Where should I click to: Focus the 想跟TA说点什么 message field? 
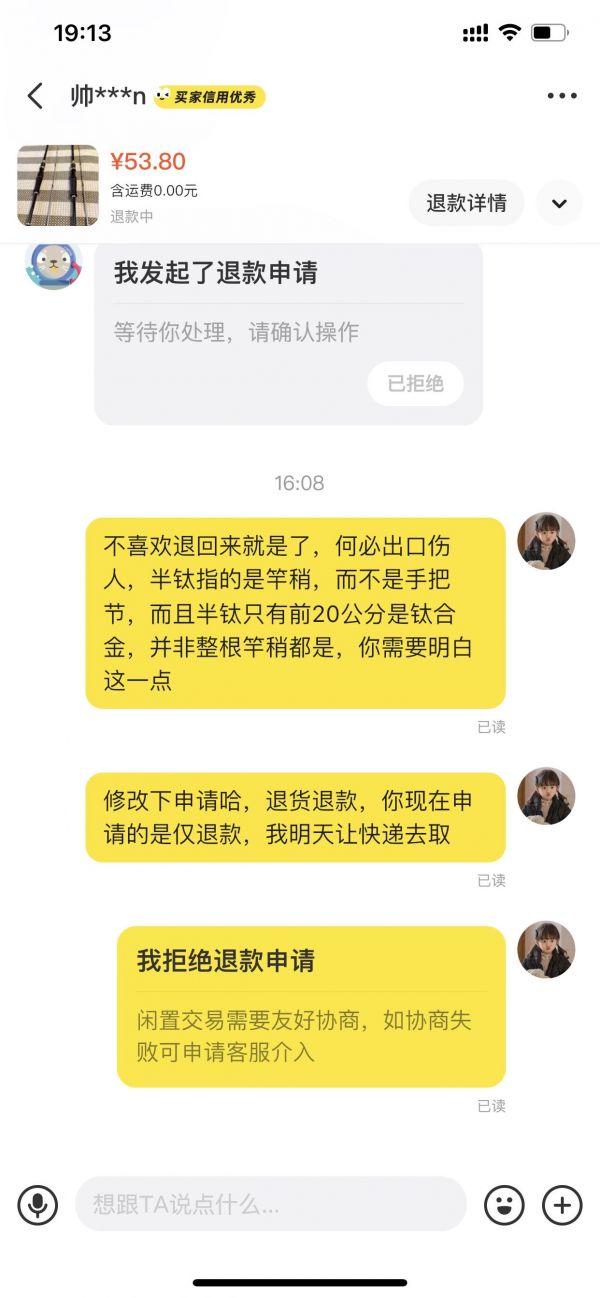[270, 1204]
